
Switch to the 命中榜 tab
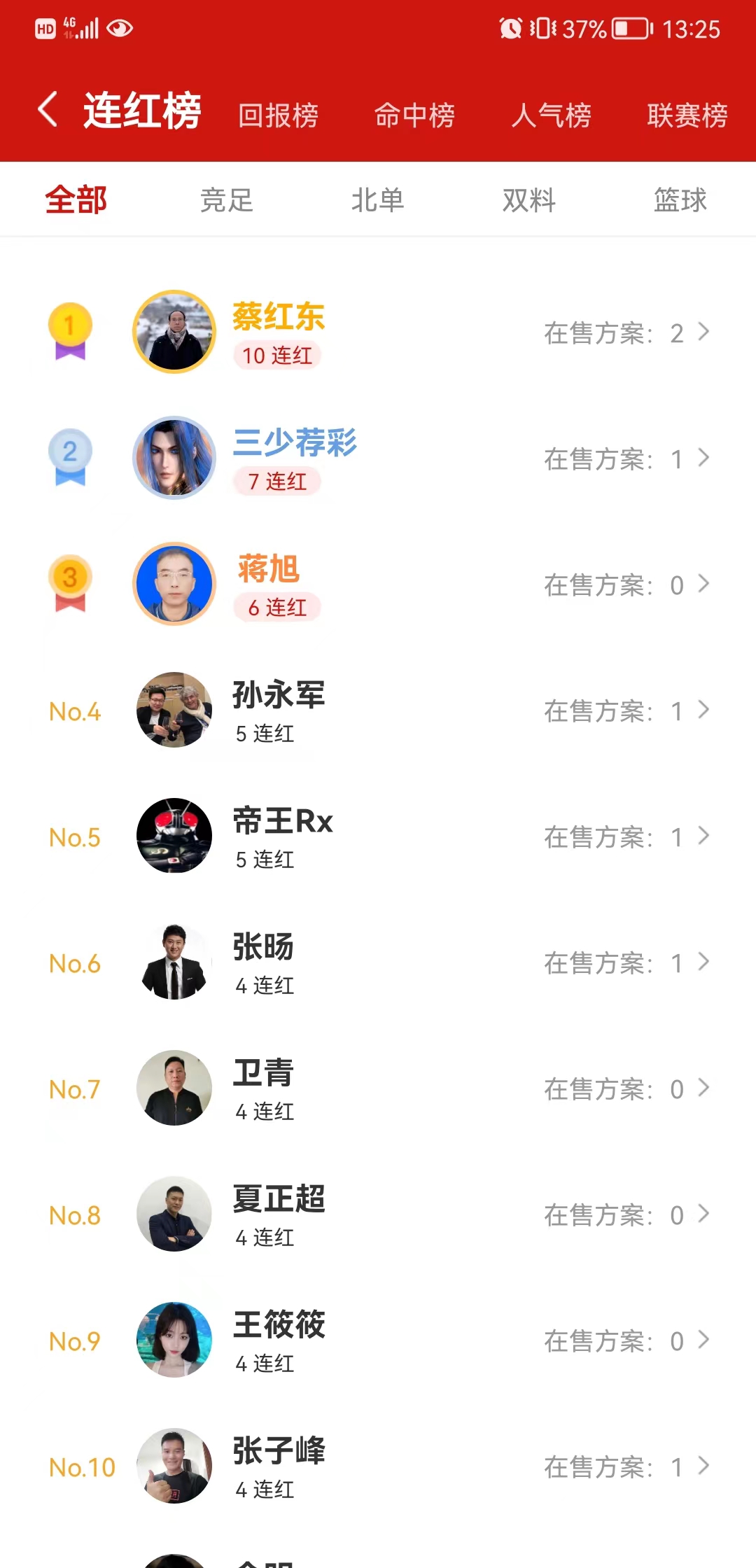[414, 115]
